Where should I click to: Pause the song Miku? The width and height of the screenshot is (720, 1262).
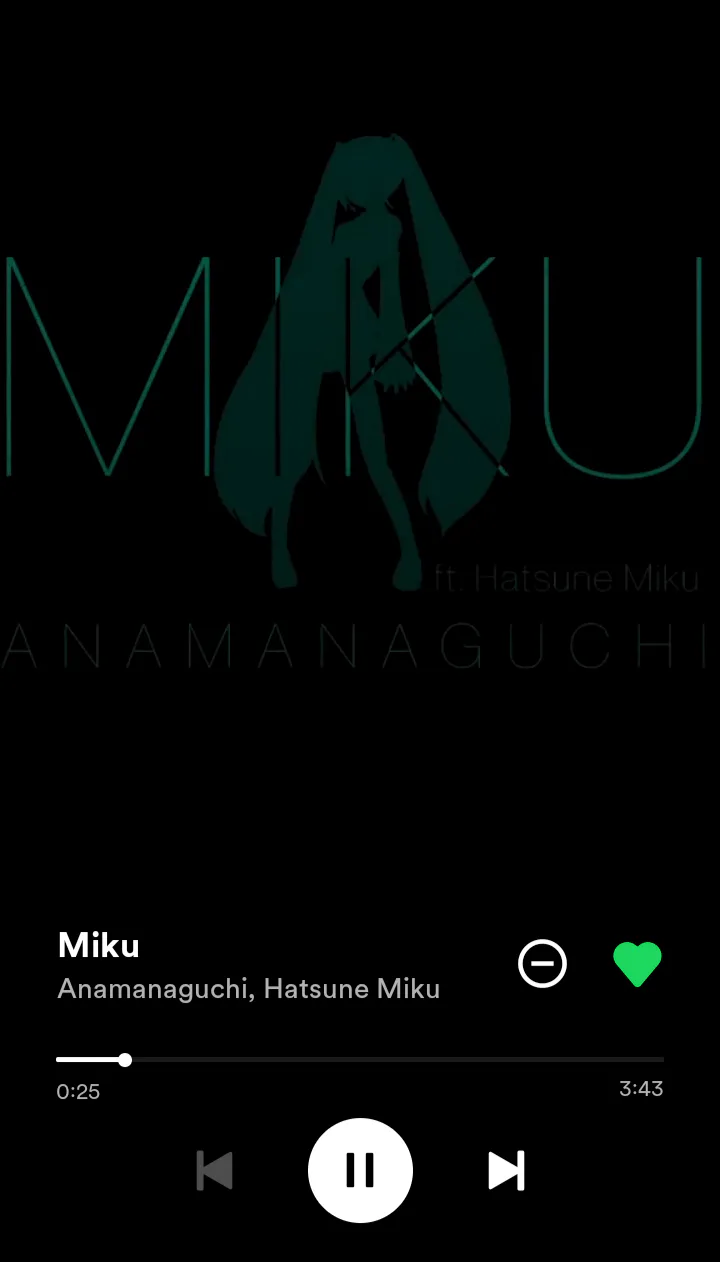point(360,1170)
